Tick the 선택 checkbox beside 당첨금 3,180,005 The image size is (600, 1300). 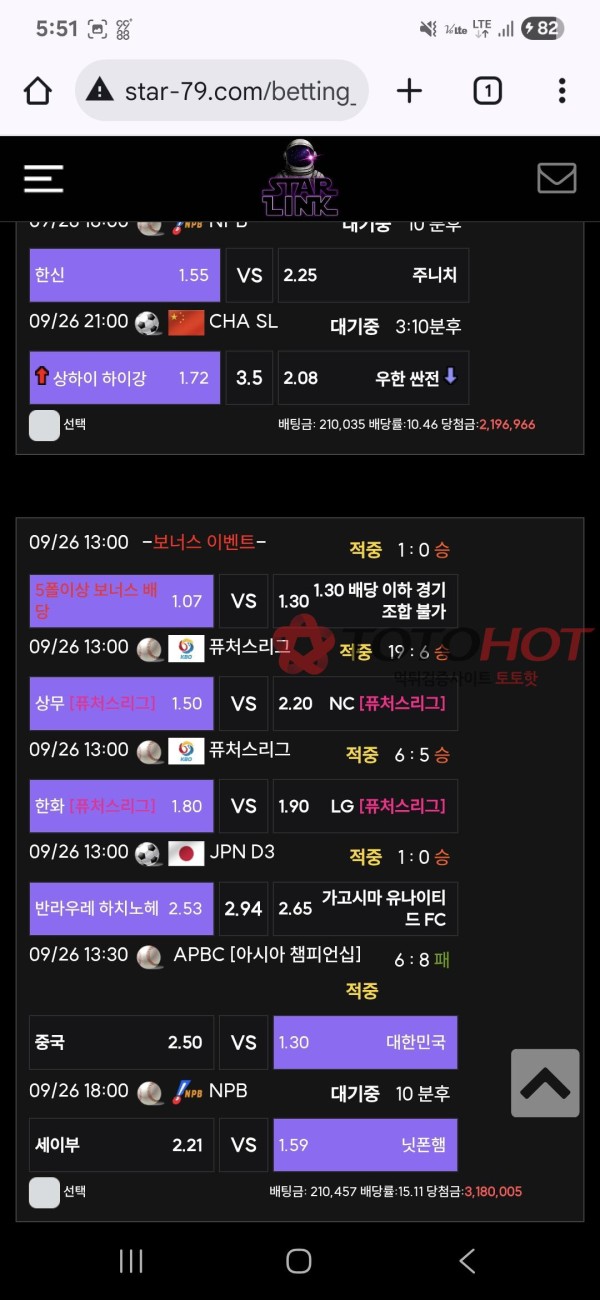pos(45,1192)
